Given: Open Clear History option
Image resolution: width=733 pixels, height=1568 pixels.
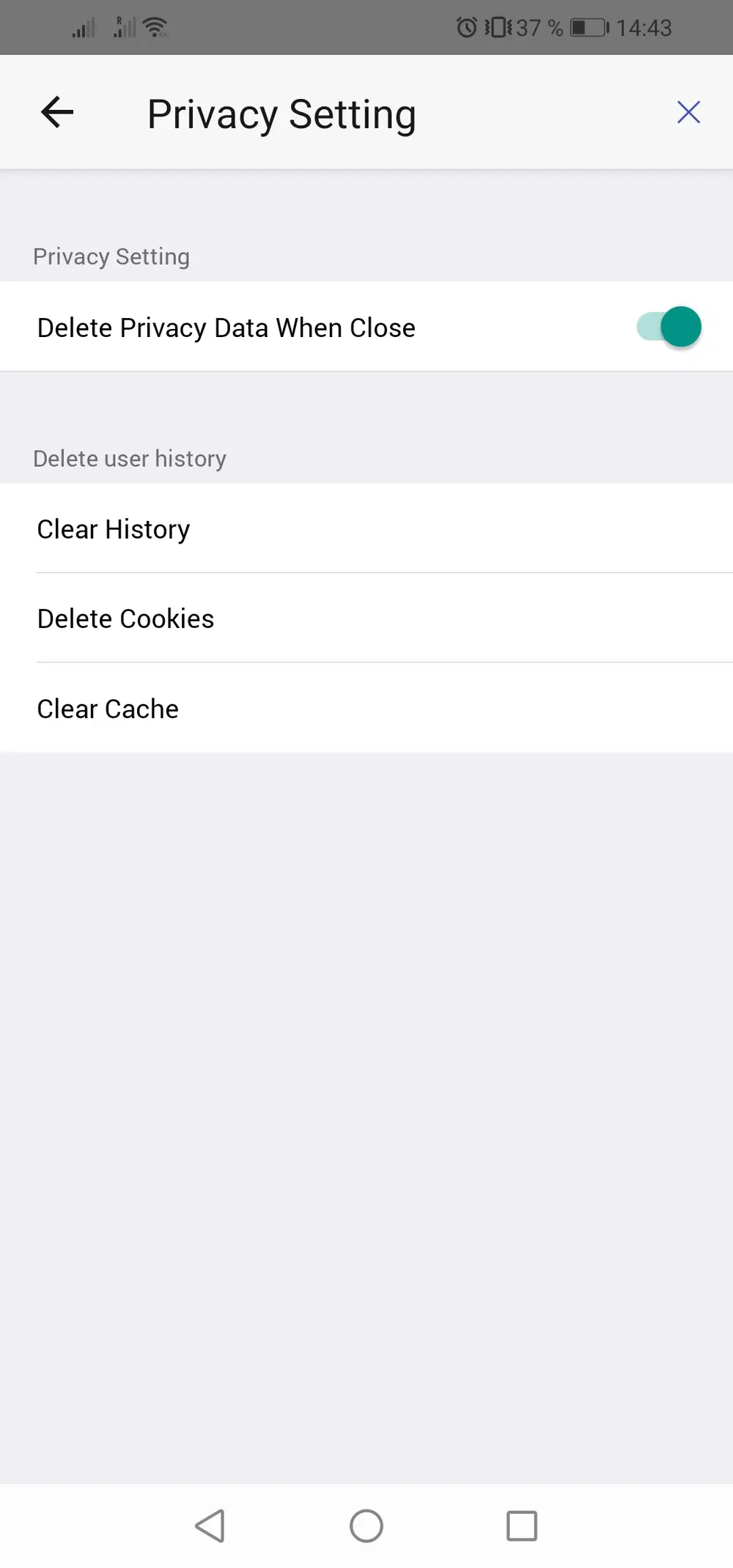Looking at the screenshot, I should (x=114, y=529).
